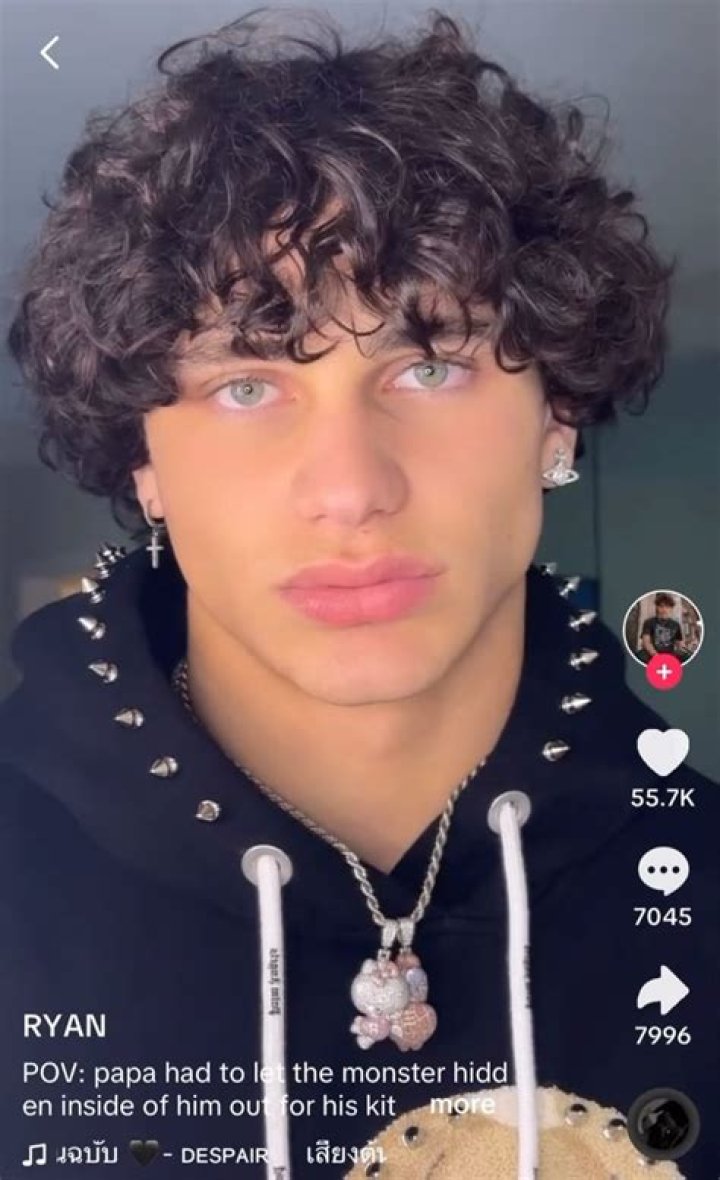720x1180 pixels.
Task: Like this video with the heart icon
Action: coord(663,753)
